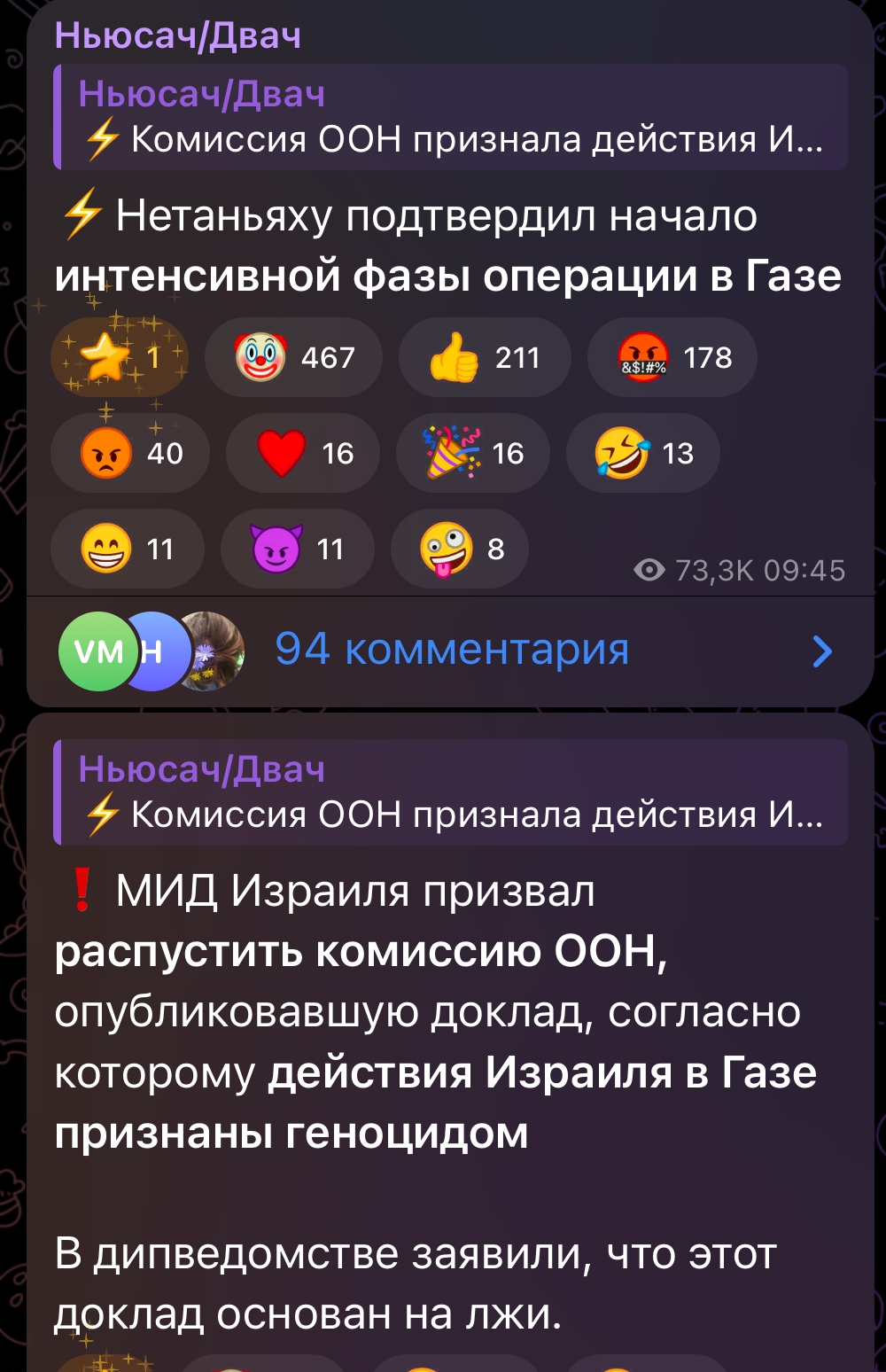886x1372 pixels.
Task: React with red heart showing 16
Action: tap(303, 453)
